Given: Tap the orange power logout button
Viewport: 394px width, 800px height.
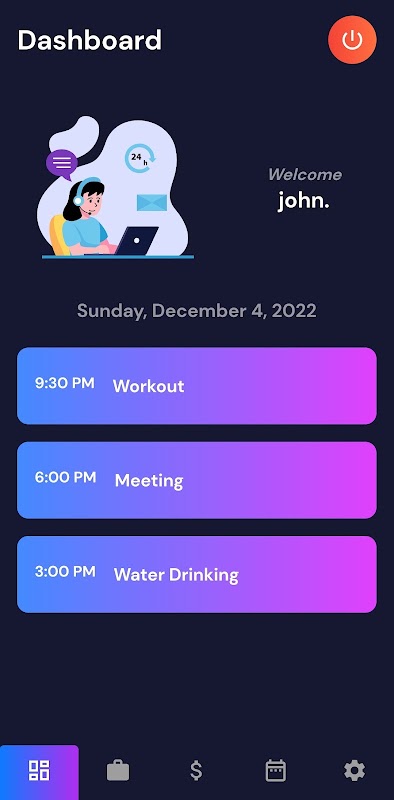Looking at the screenshot, I should coord(352,40).
